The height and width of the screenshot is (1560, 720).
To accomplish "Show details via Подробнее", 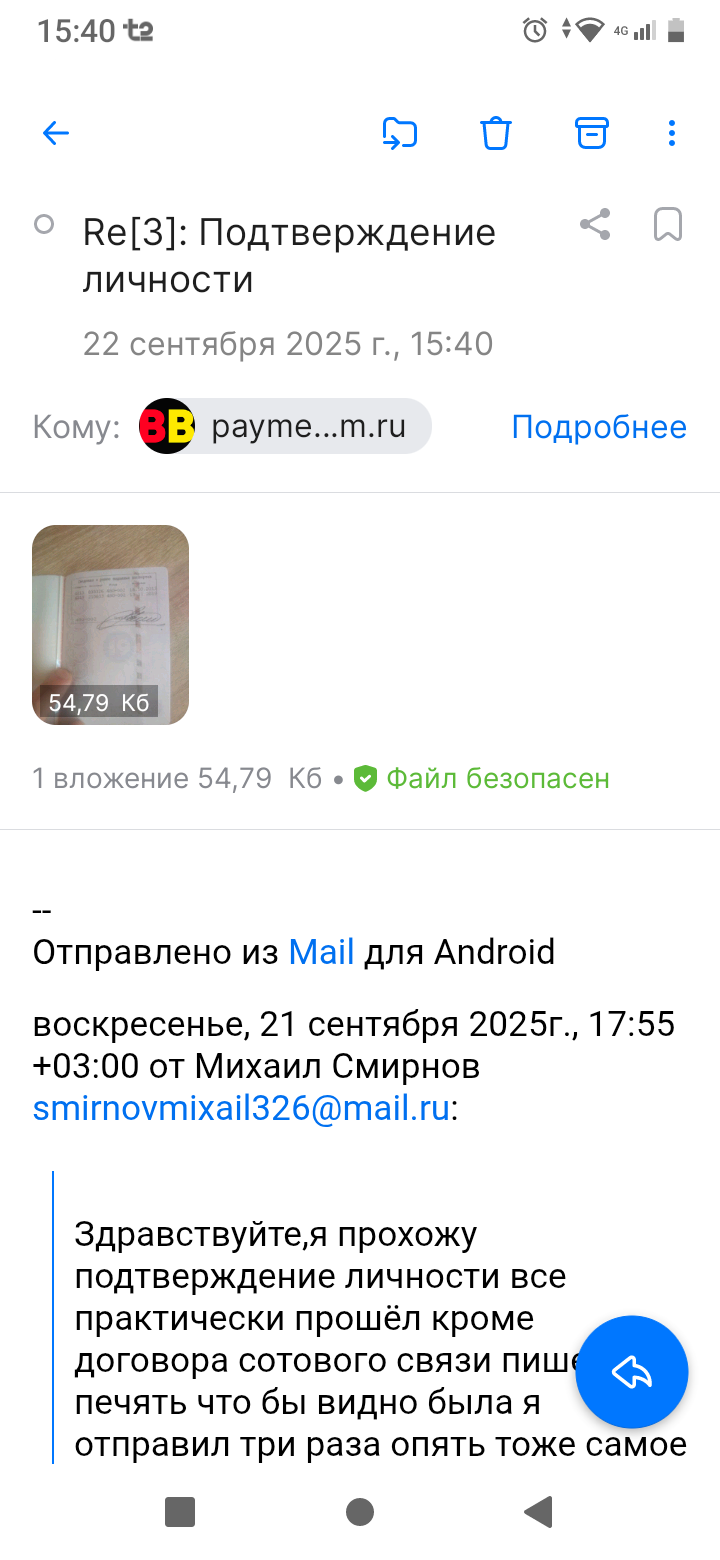I will click(x=599, y=427).
